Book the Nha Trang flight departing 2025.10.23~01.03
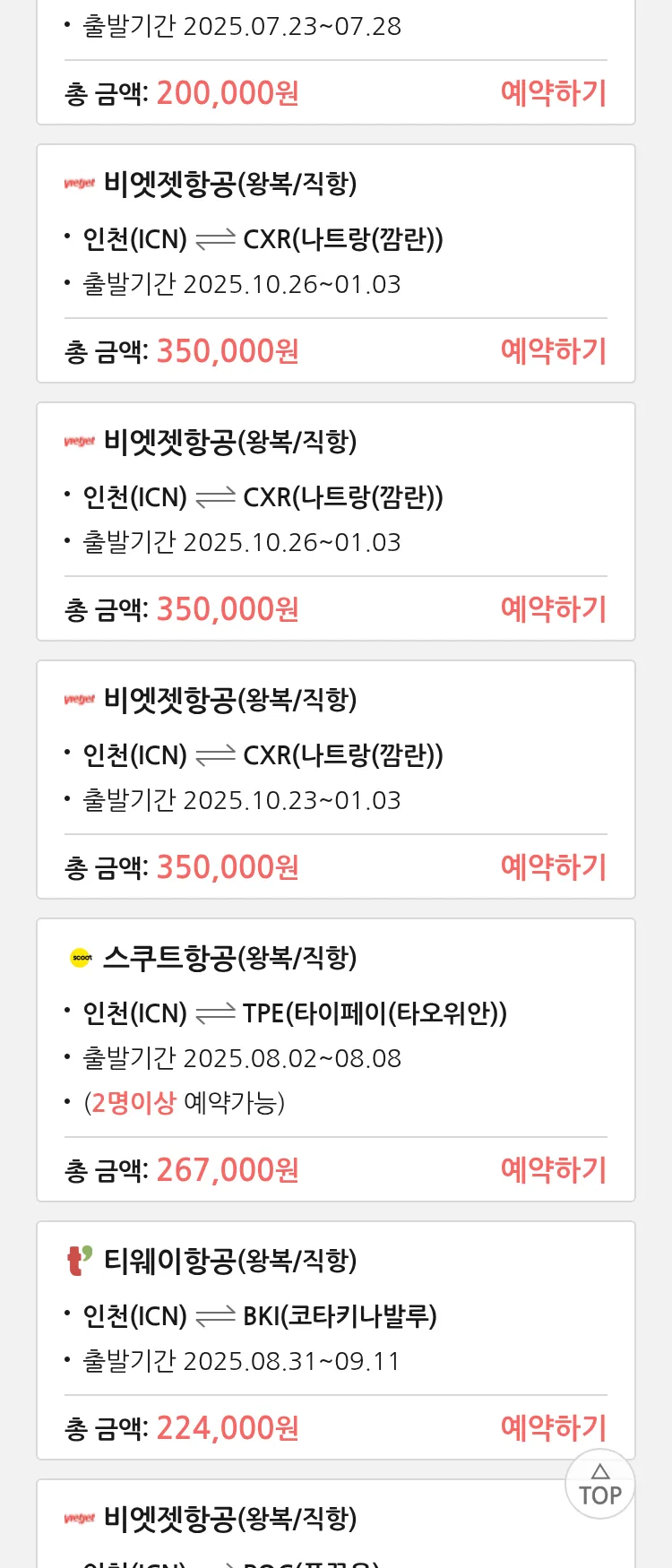Viewport: 672px width, 1568px height. [553, 867]
